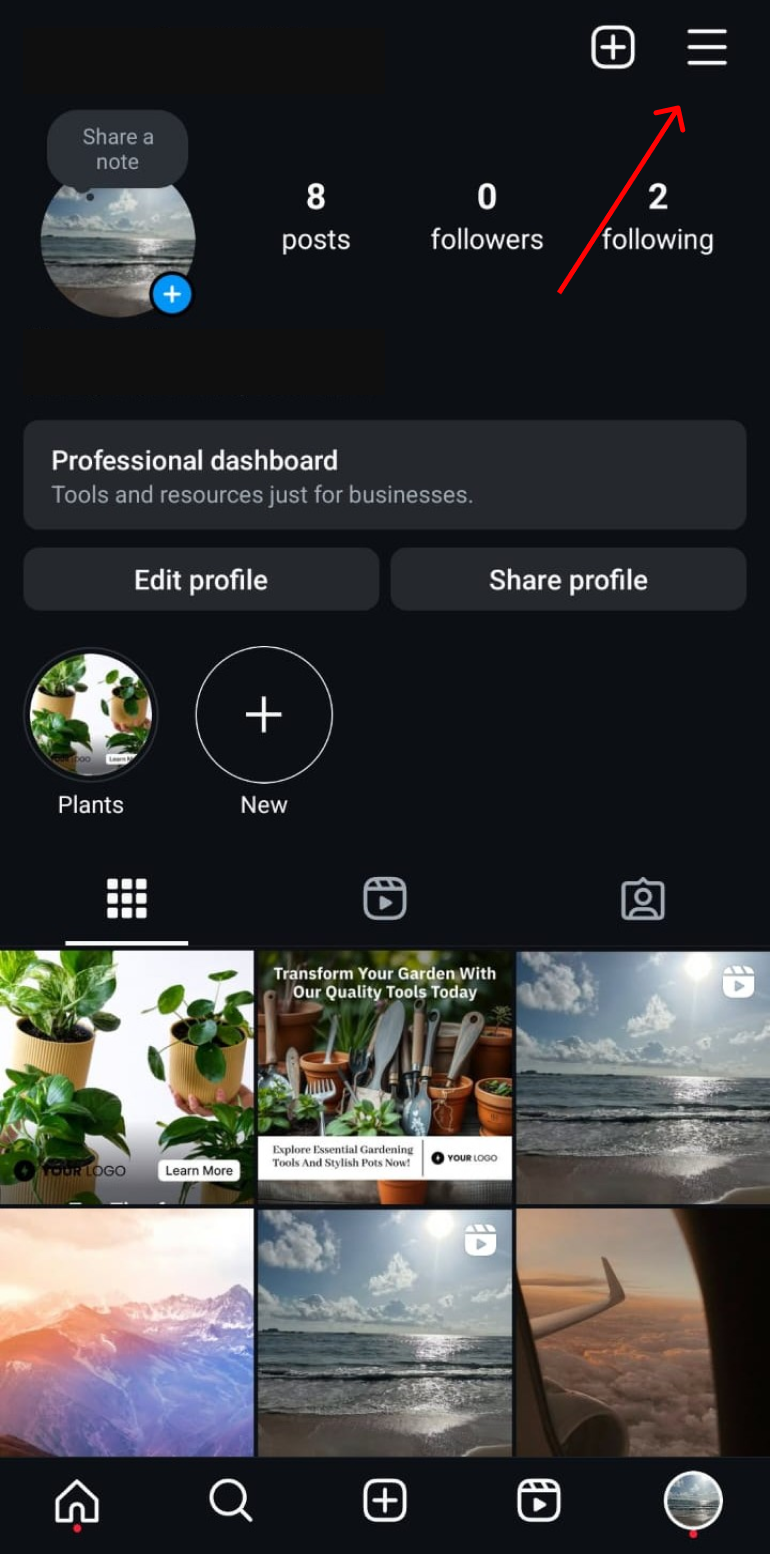Viewport: 770px width, 1554px height.
Task: Tap Share profile
Action: point(568,579)
